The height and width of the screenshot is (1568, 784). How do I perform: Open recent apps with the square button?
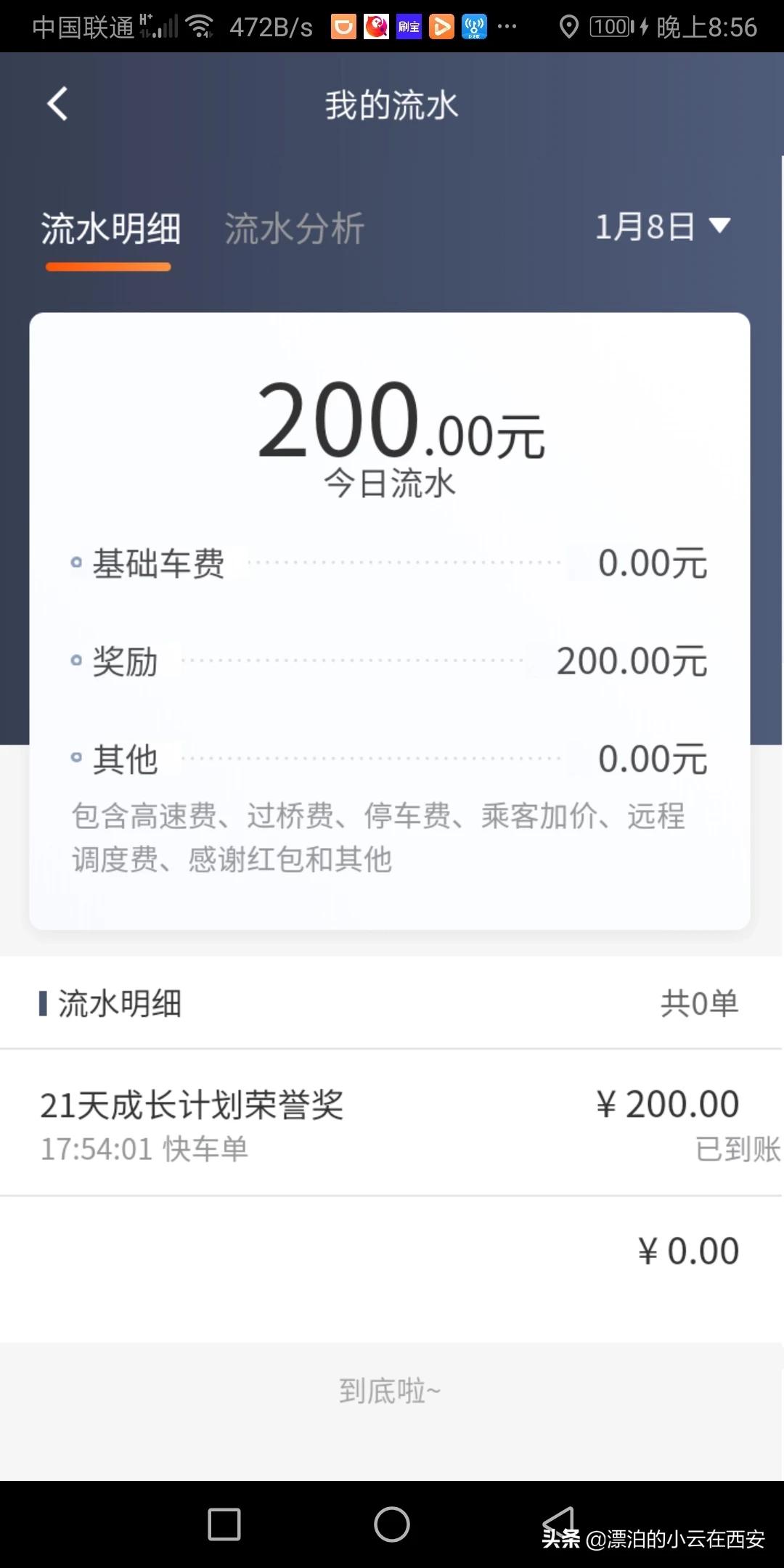click(x=224, y=1524)
